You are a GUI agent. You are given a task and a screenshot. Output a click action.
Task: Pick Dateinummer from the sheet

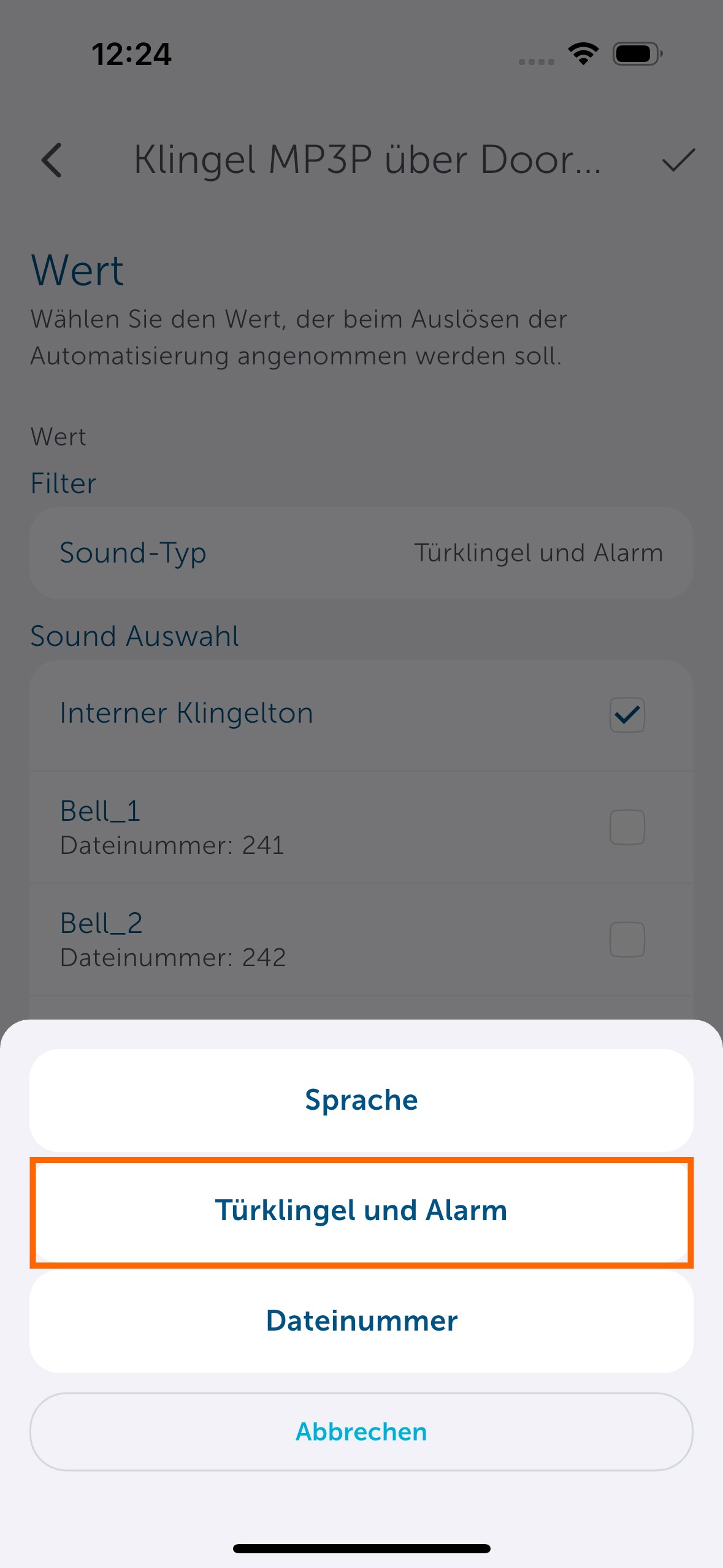[361, 1321]
